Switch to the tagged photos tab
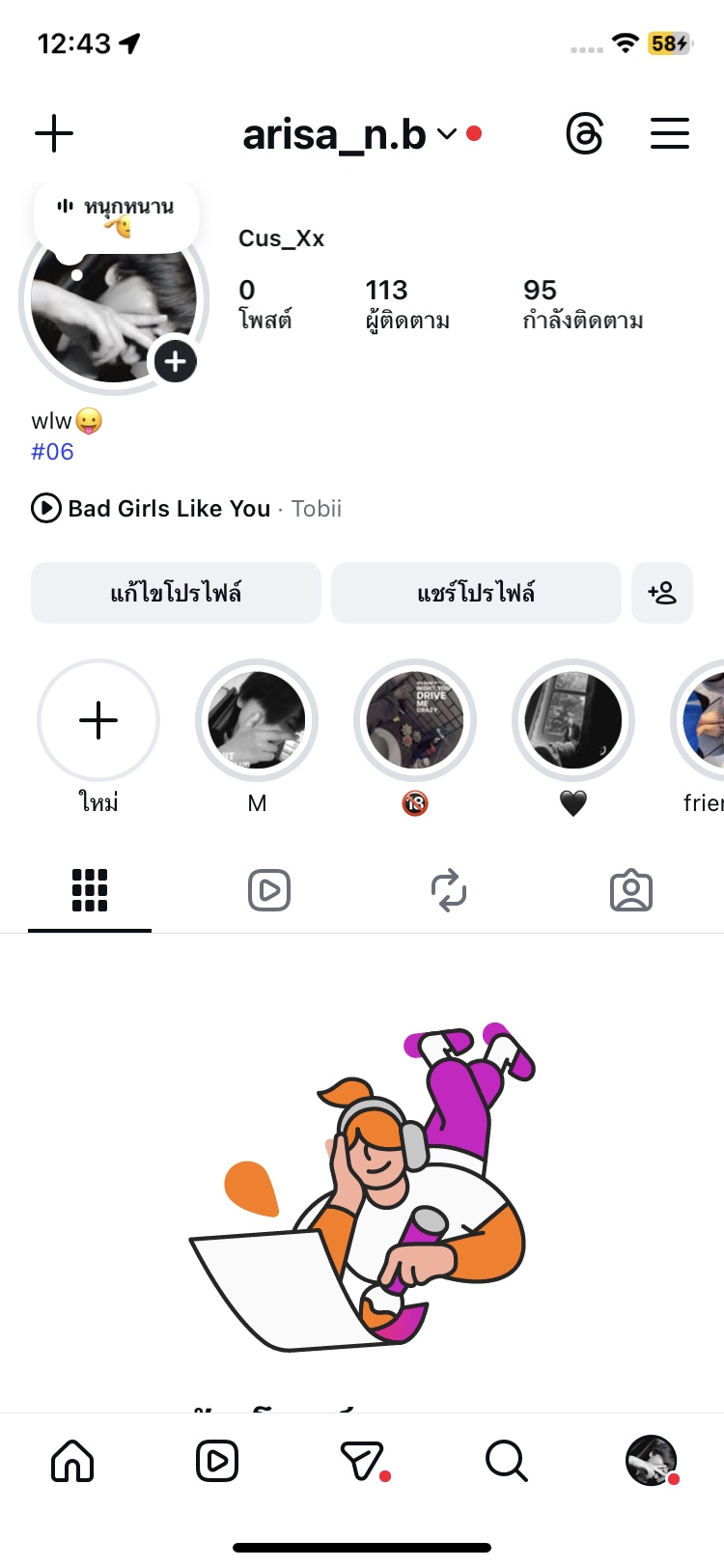Viewport: 724px width, 1568px height. point(631,890)
